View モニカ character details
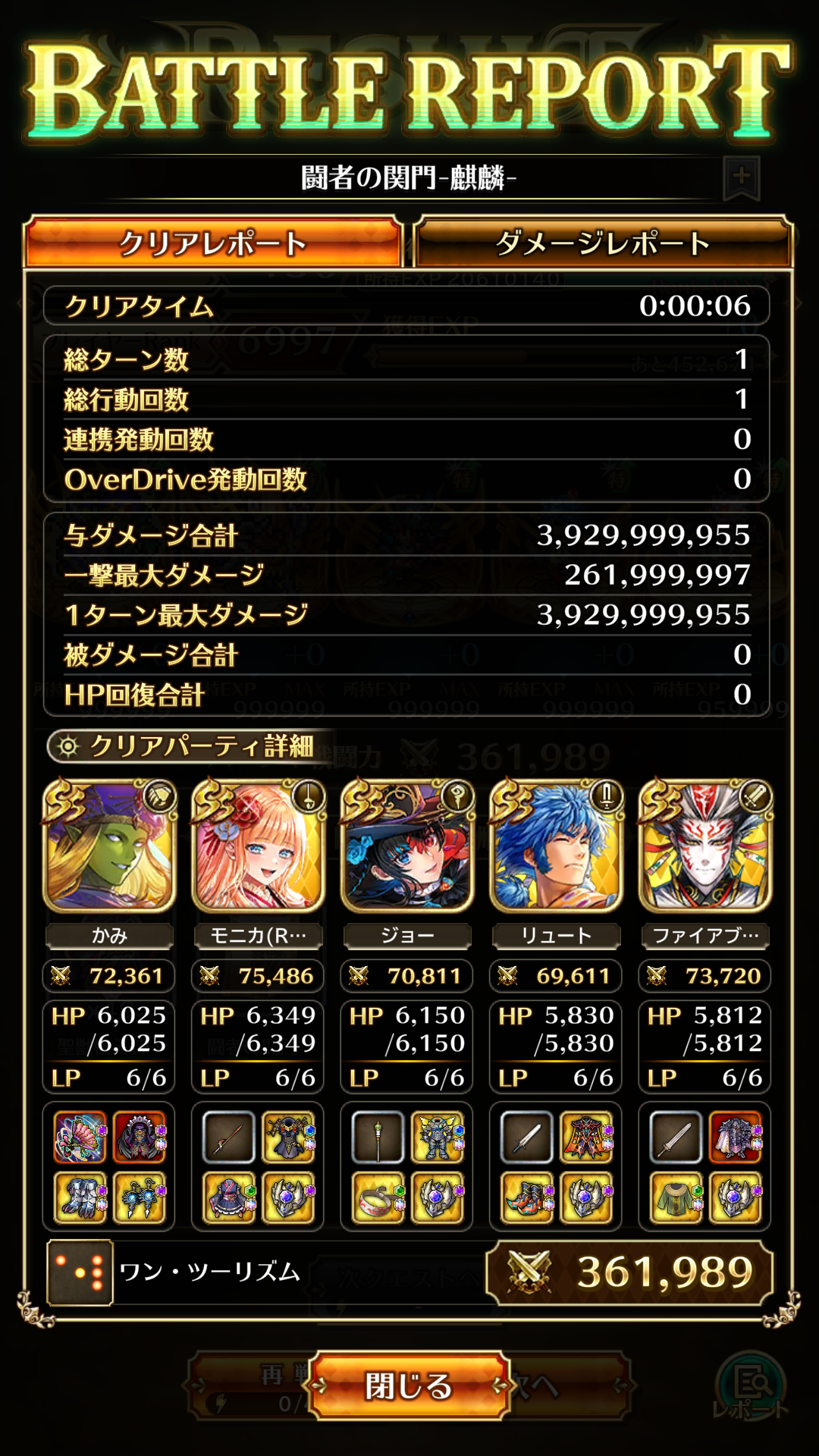The image size is (819, 1456). point(259,846)
